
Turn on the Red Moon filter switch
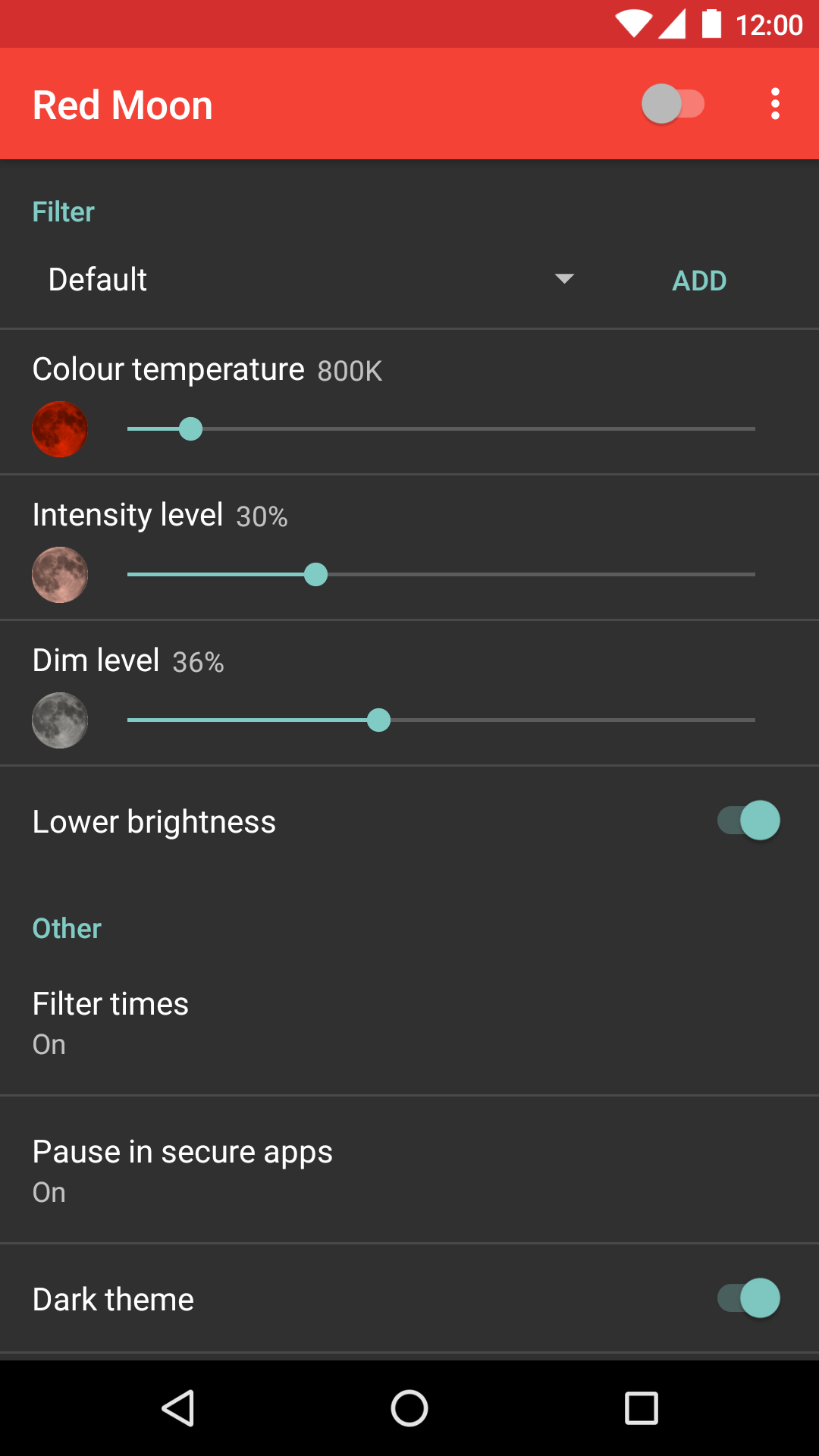673,104
